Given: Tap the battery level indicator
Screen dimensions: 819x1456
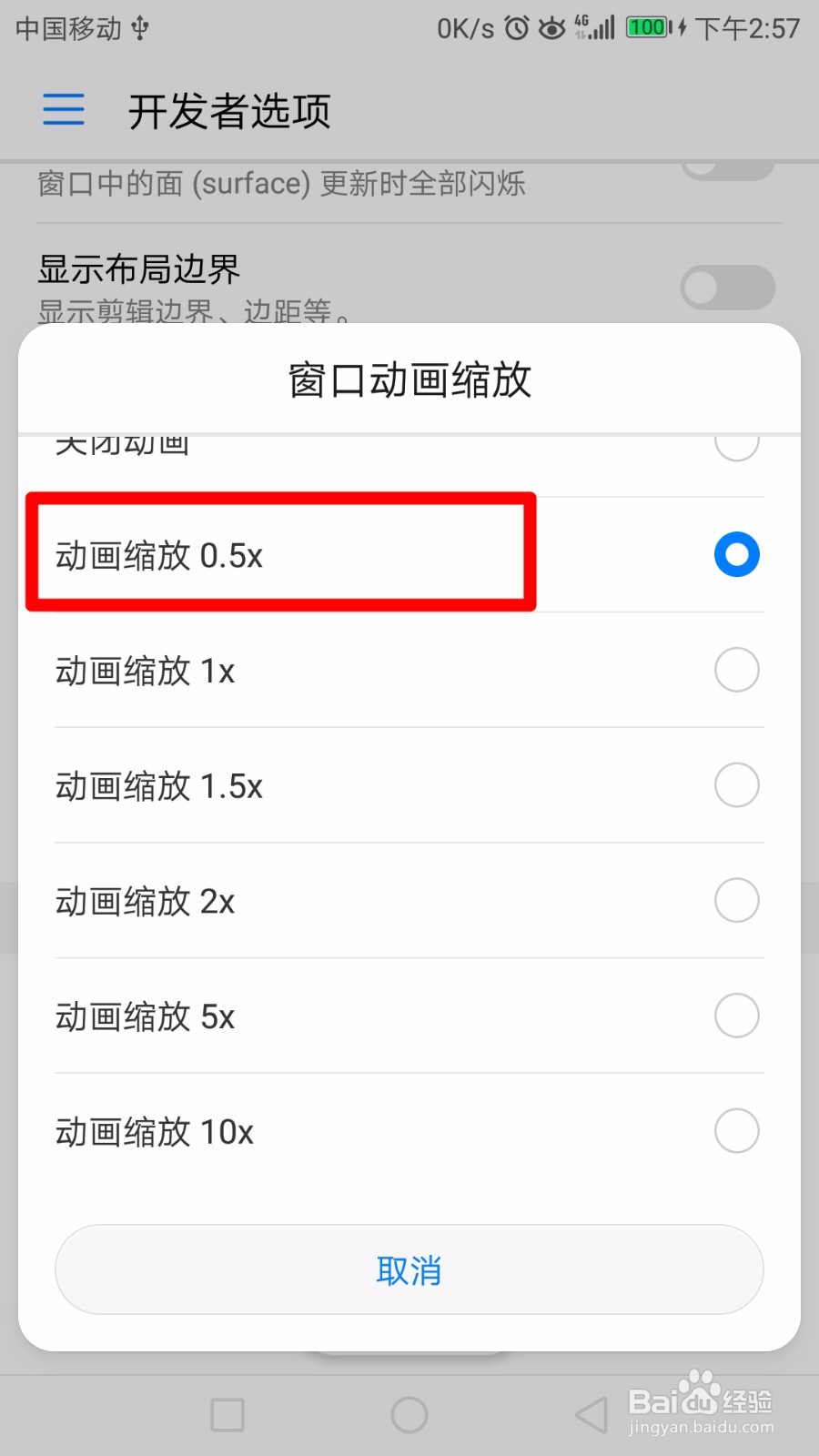Looking at the screenshot, I should pos(646,27).
